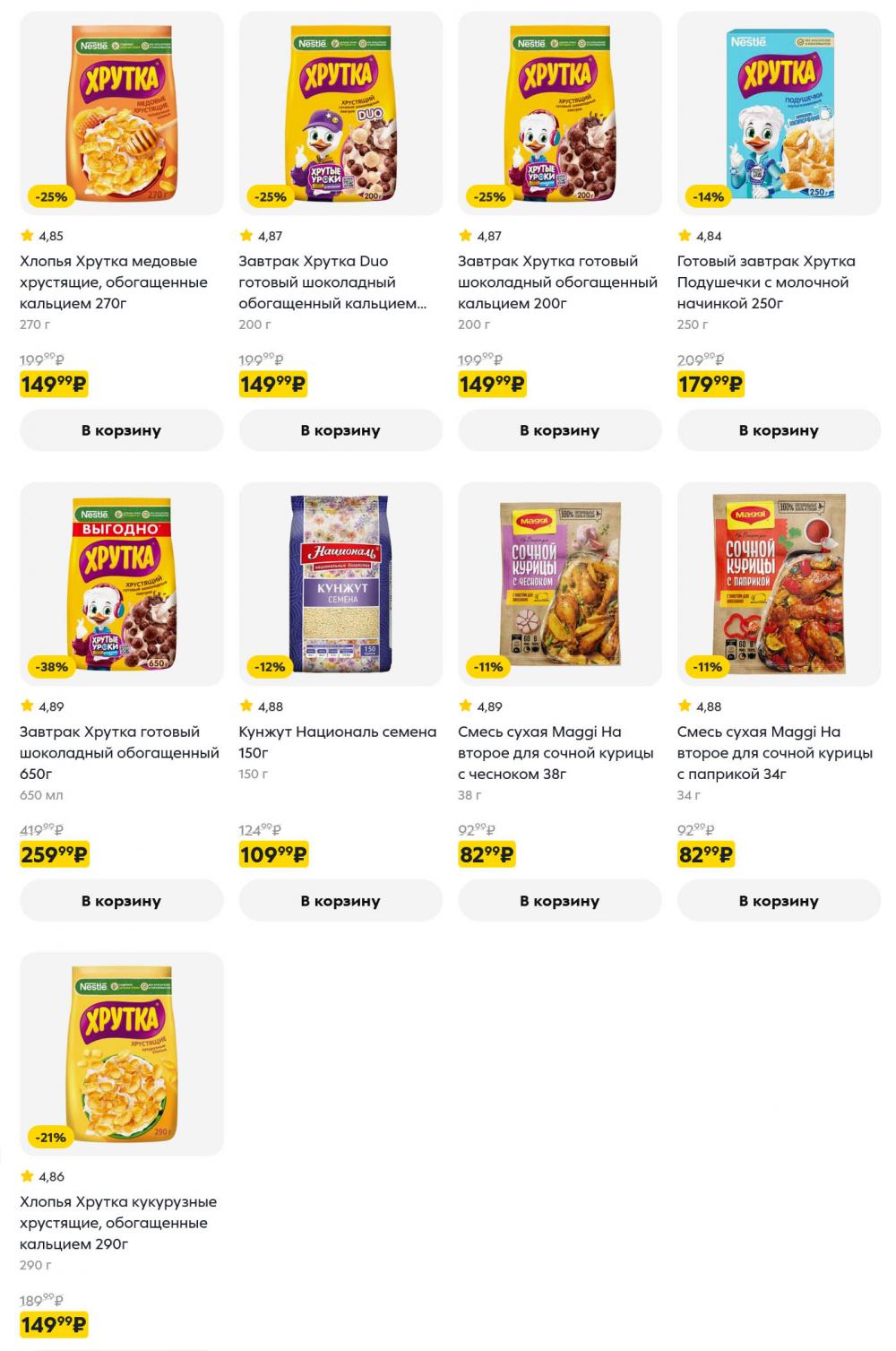
Task: Click В корзину for honey Хрутка flakes
Action: coord(121,430)
